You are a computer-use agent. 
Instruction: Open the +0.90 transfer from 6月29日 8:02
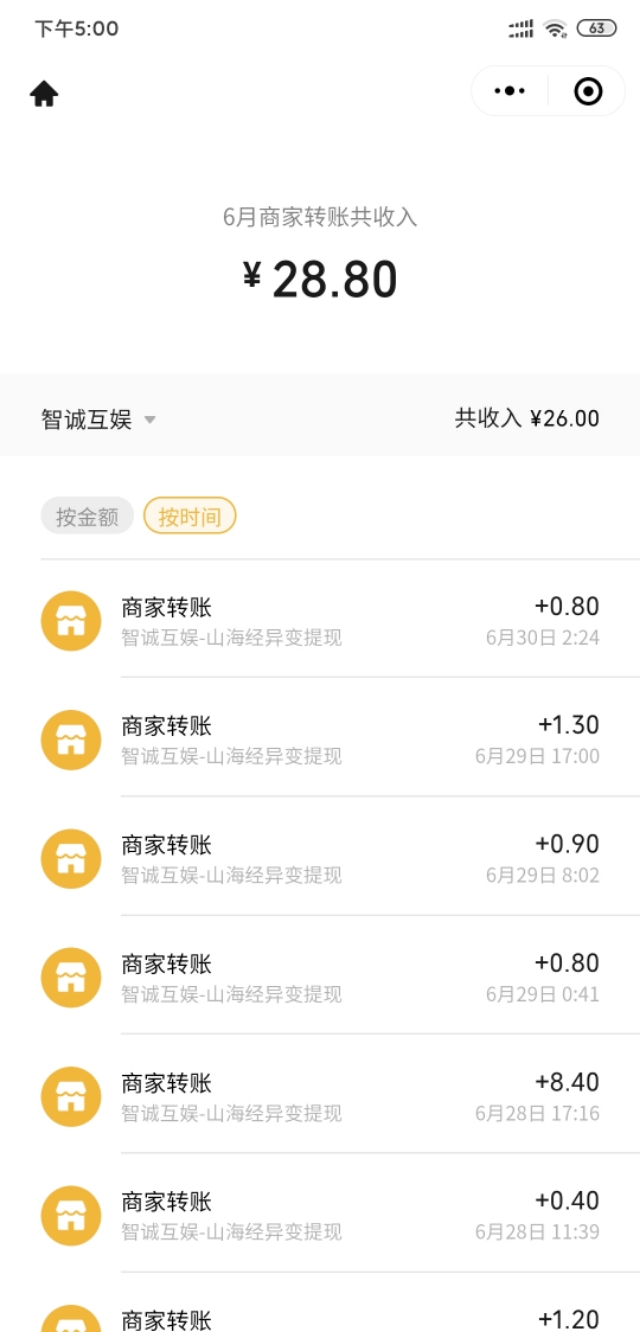click(x=340, y=858)
